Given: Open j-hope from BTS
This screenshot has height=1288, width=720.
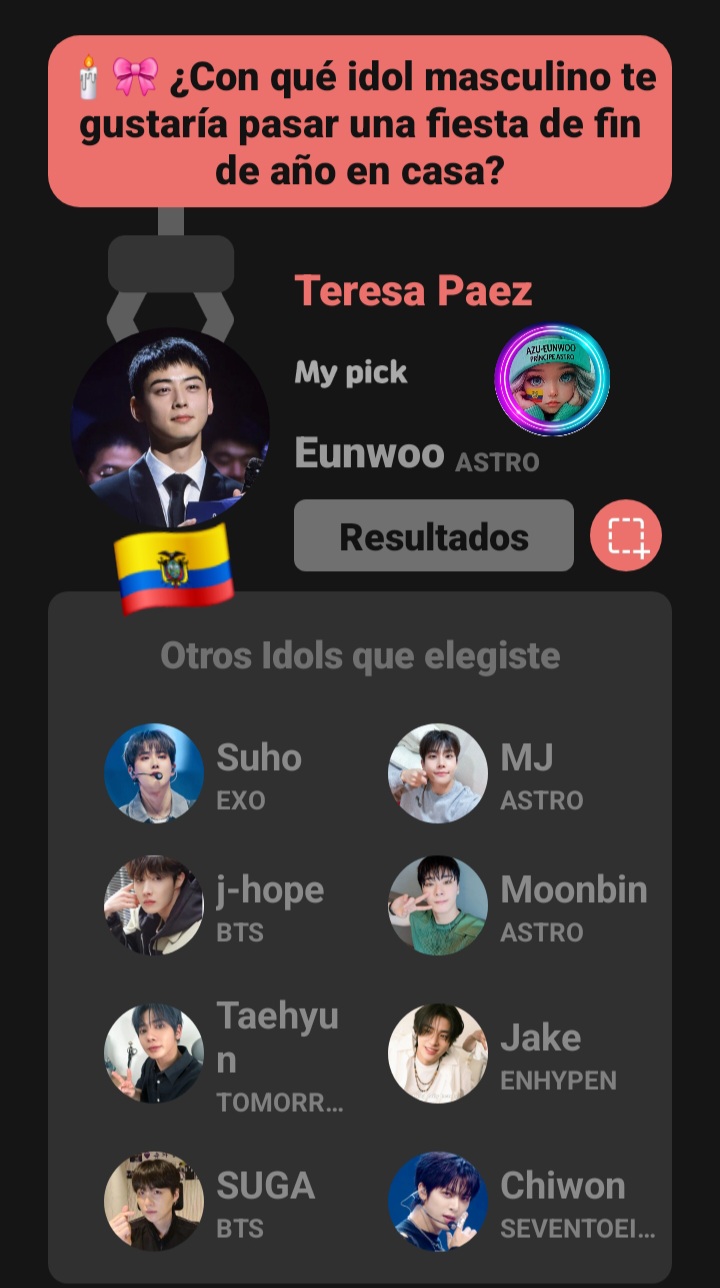Looking at the screenshot, I should pyautogui.click(x=155, y=905).
